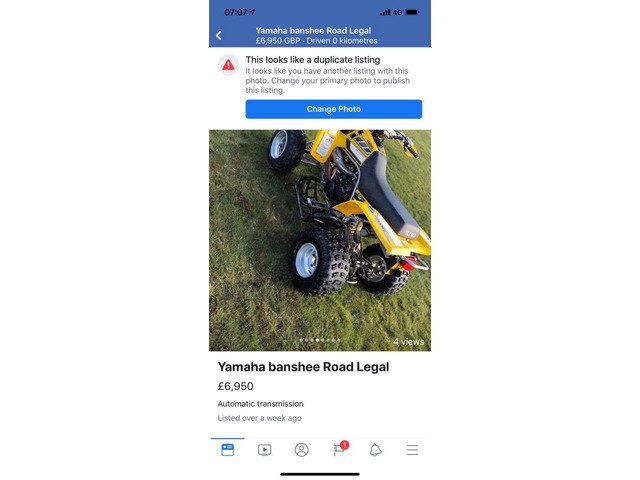Open the quad bike listing photo
The width and height of the screenshot is (640, 480).
(x=320, y=240)
